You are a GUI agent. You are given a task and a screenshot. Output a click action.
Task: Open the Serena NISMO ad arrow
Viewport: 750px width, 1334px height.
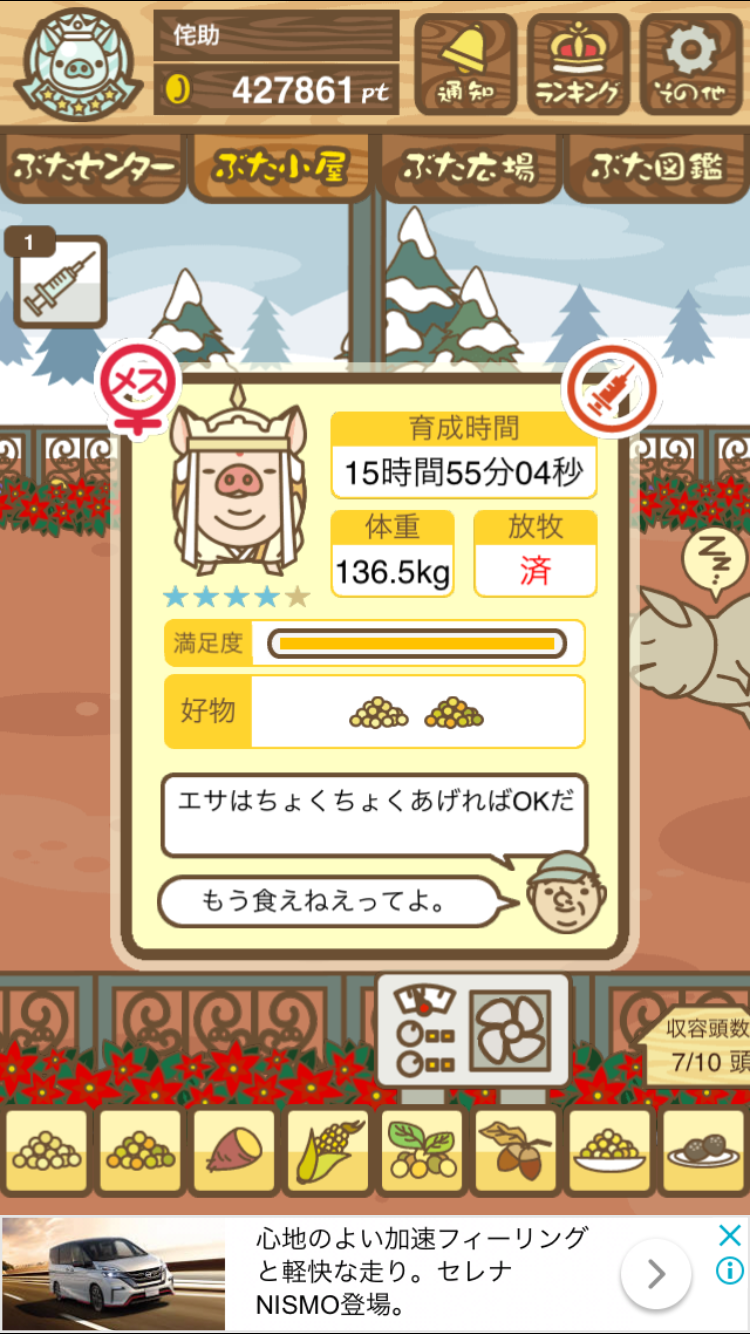coord(656,1274)
